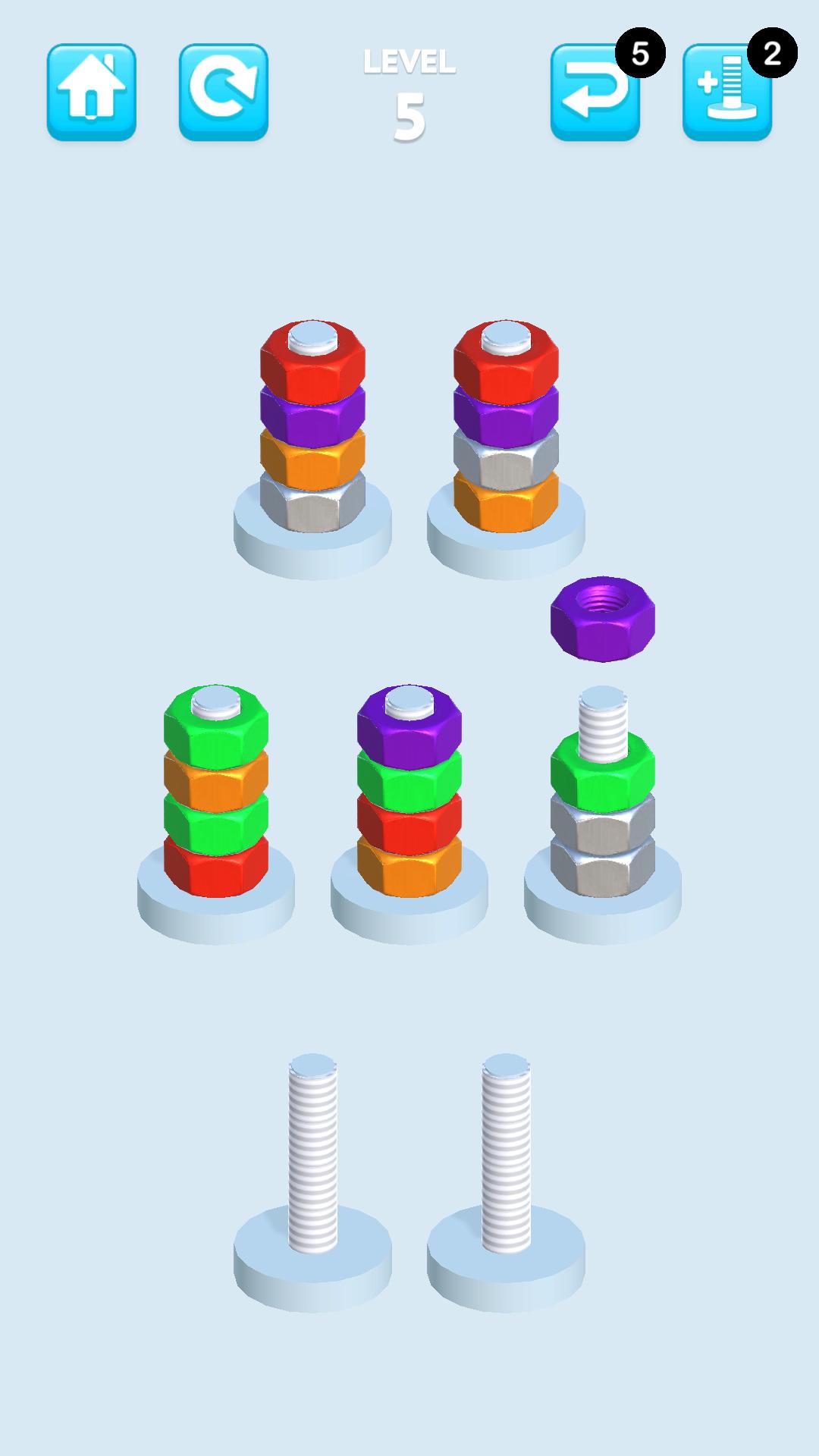Undo the last move
Viewport: 819px width, 1456px height.
point(595,93)
